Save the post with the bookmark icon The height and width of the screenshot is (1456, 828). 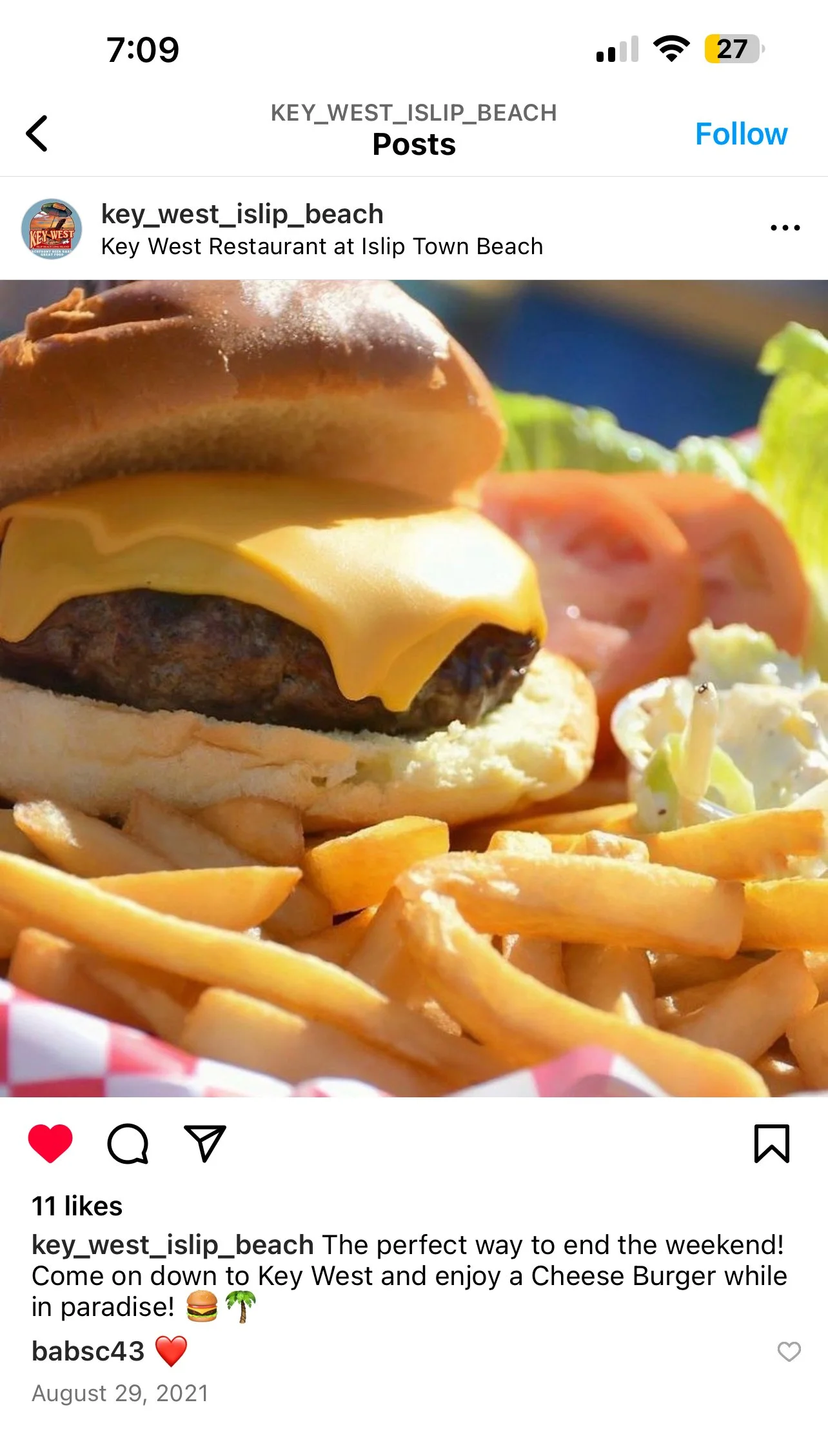click(x=772, y=1144)
